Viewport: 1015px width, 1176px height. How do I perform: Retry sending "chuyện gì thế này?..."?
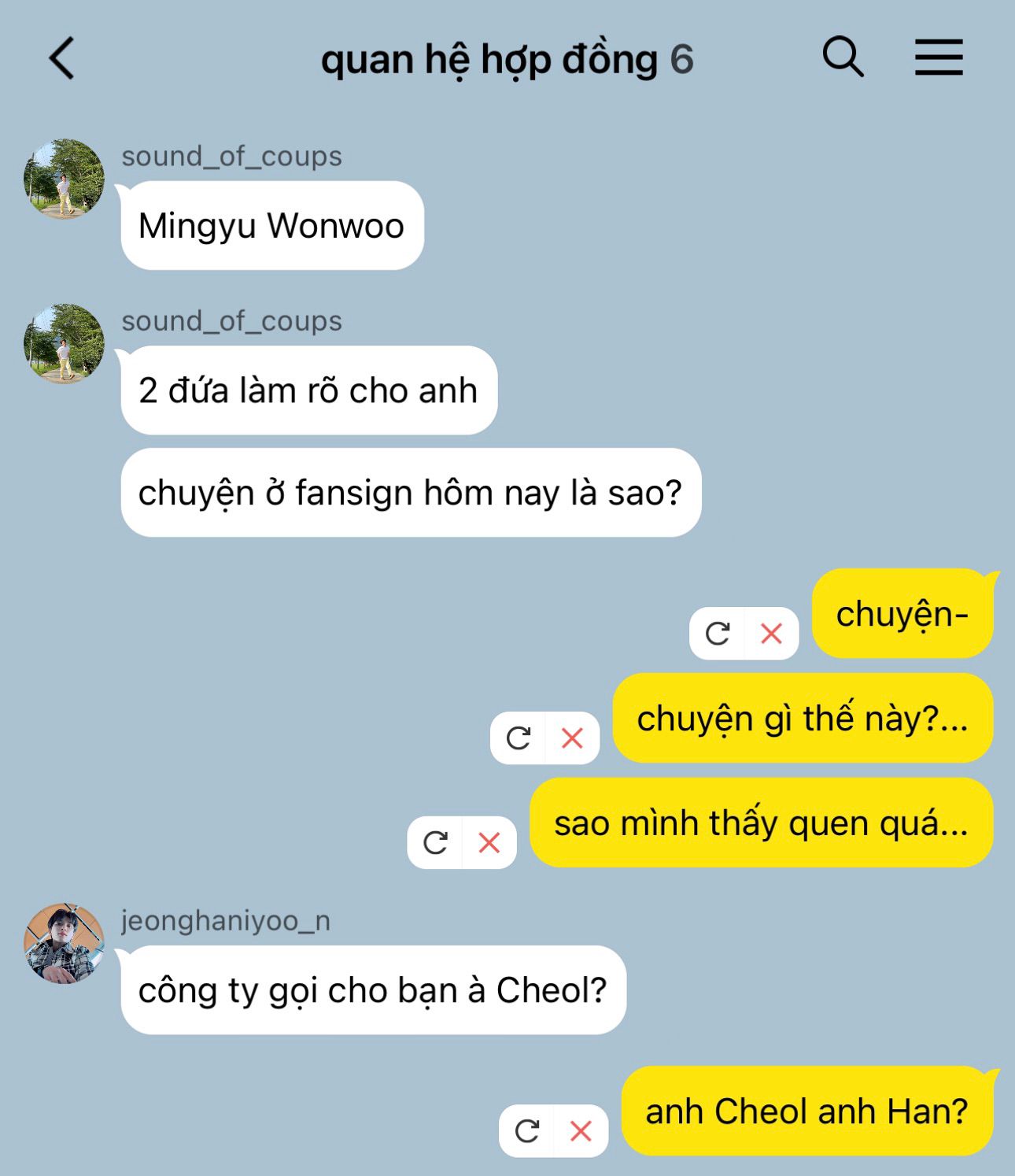519,738
